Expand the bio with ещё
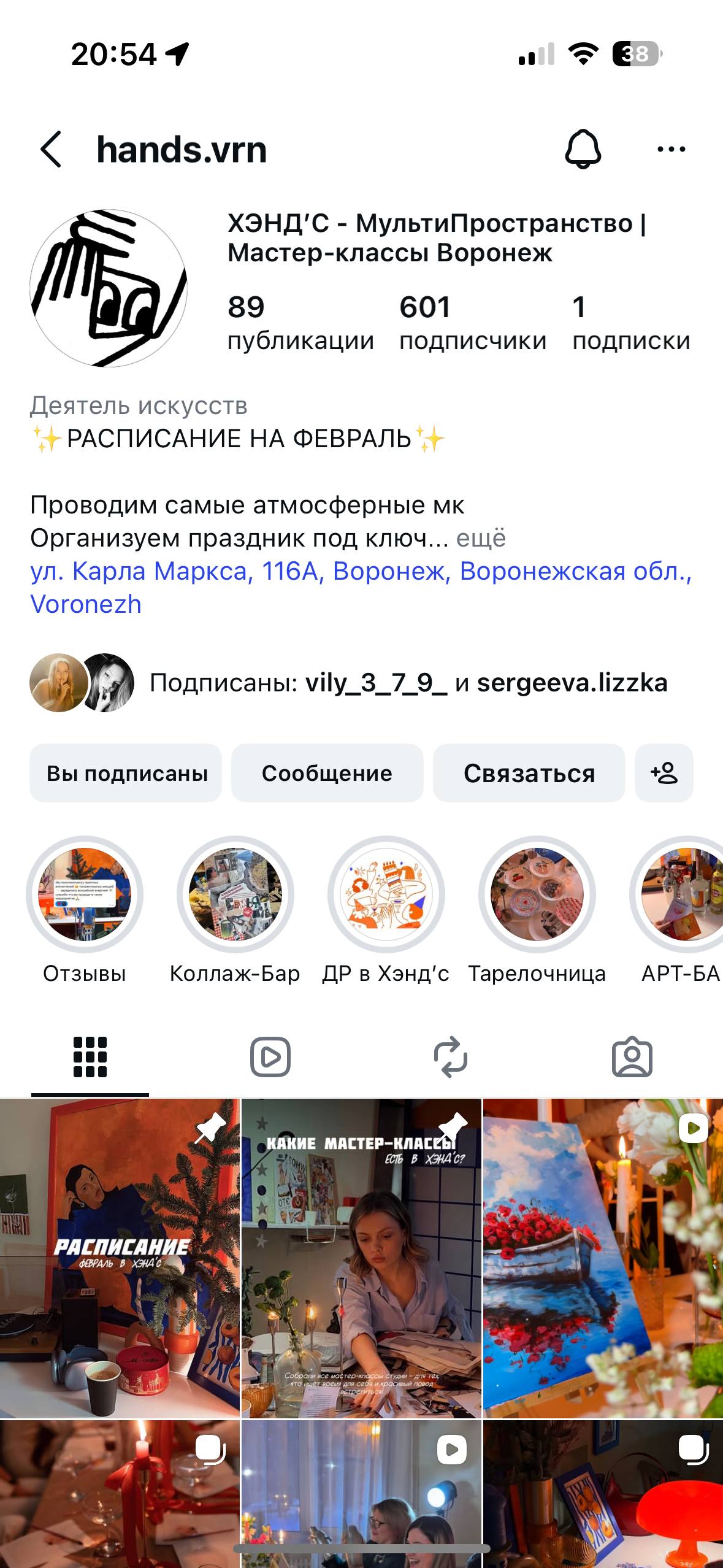 tap(481, 538)
